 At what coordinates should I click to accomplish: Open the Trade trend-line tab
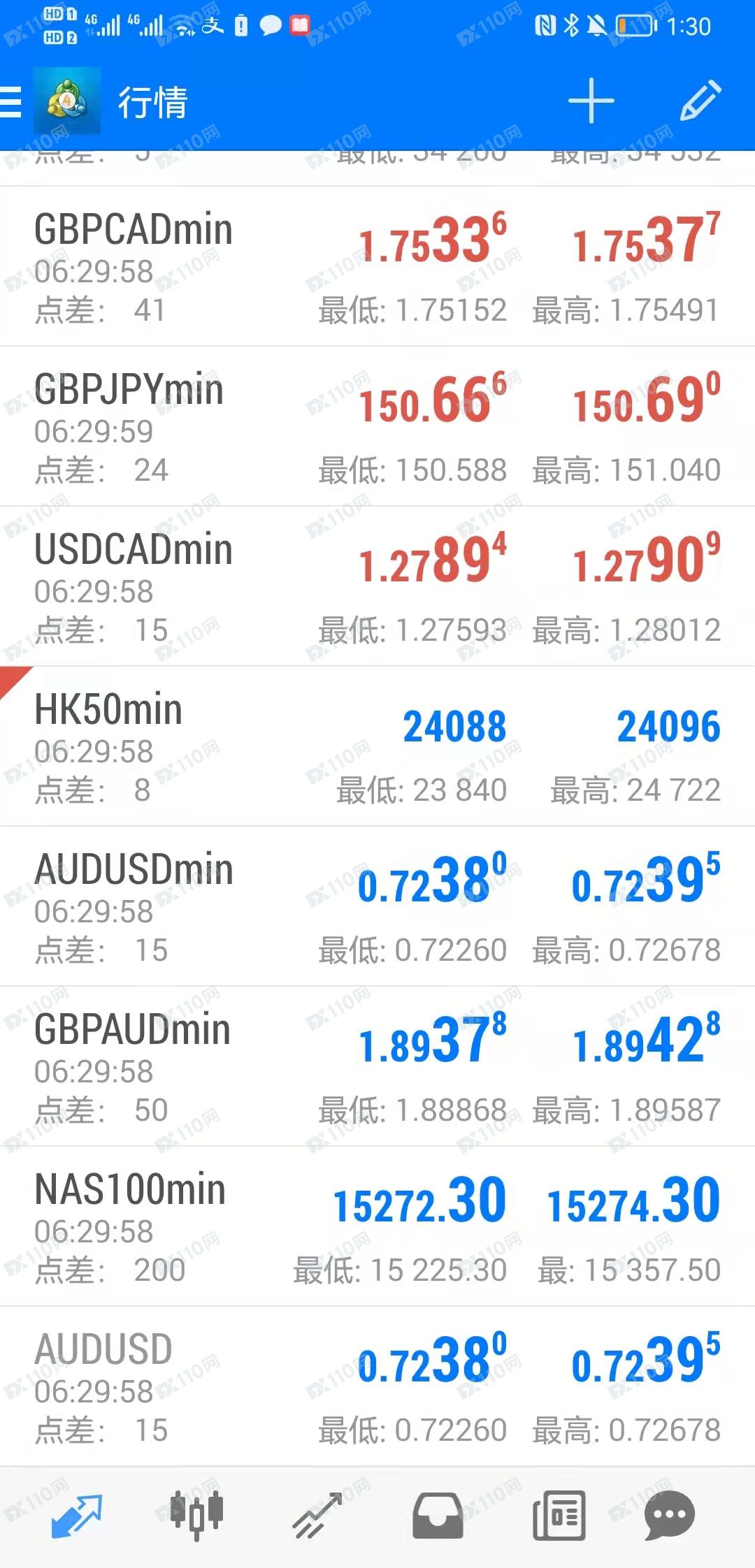[x=317, y=1516]
